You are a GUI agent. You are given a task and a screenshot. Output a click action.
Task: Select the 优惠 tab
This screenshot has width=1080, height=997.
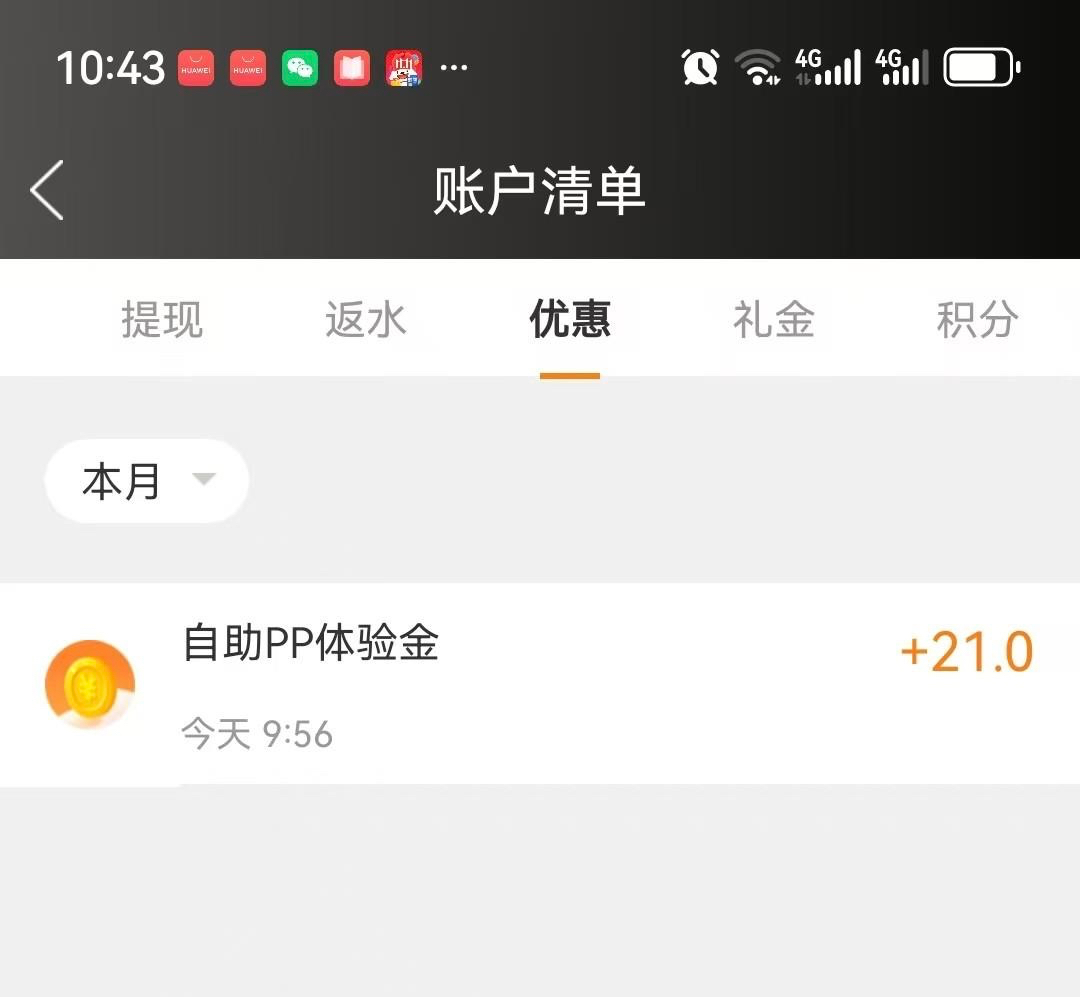click(x=570, y=320)
